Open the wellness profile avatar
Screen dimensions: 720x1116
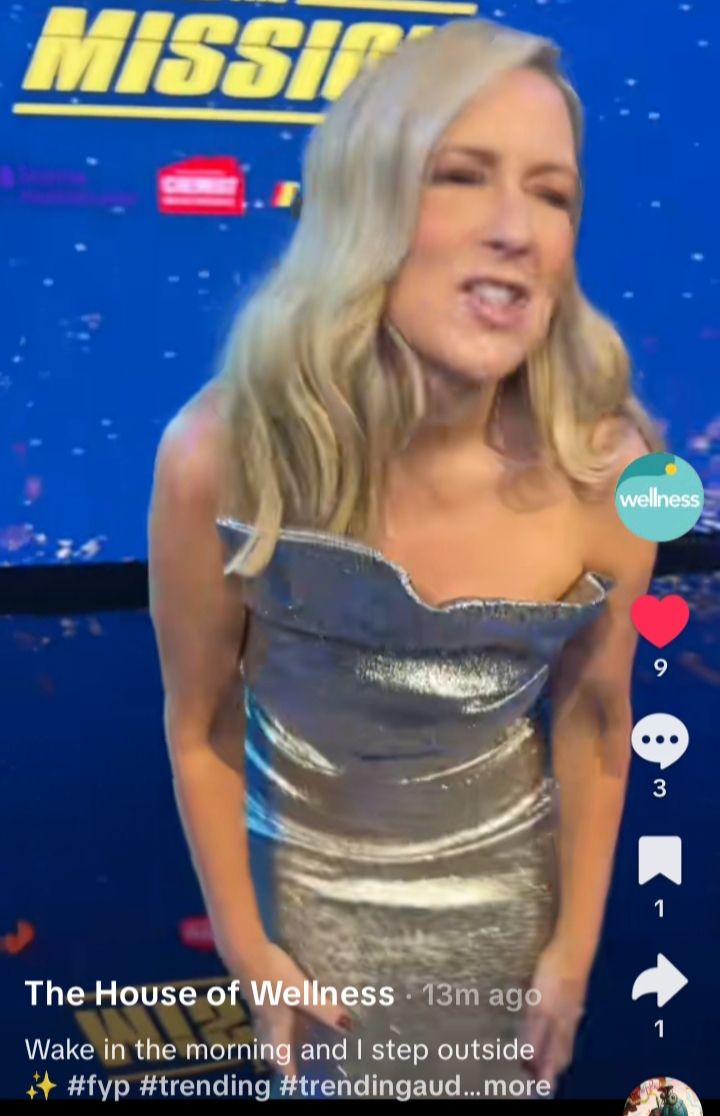coord(659,497)
